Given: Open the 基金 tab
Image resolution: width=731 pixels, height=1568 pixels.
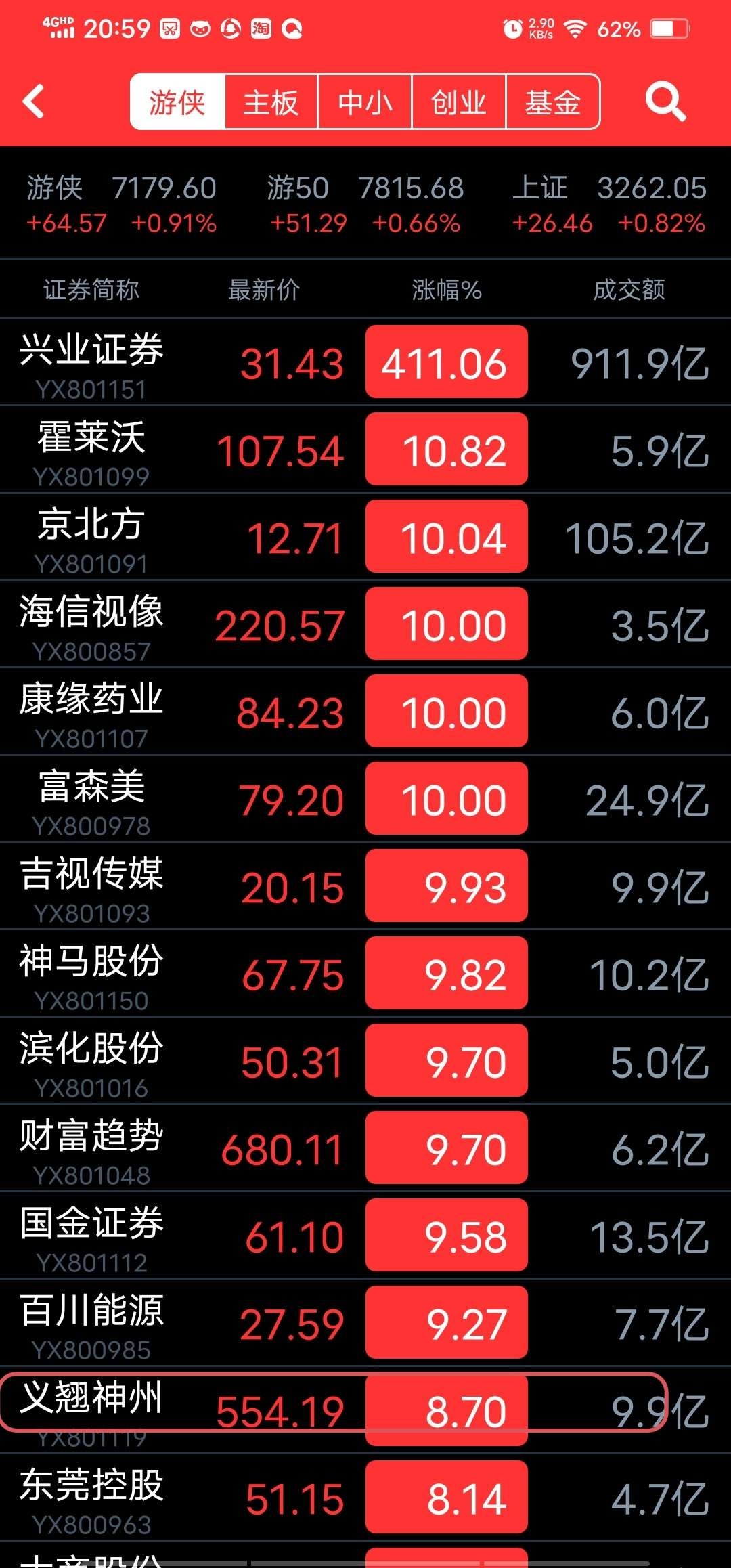Looking at the screenshot, I should tap(552, 102).
